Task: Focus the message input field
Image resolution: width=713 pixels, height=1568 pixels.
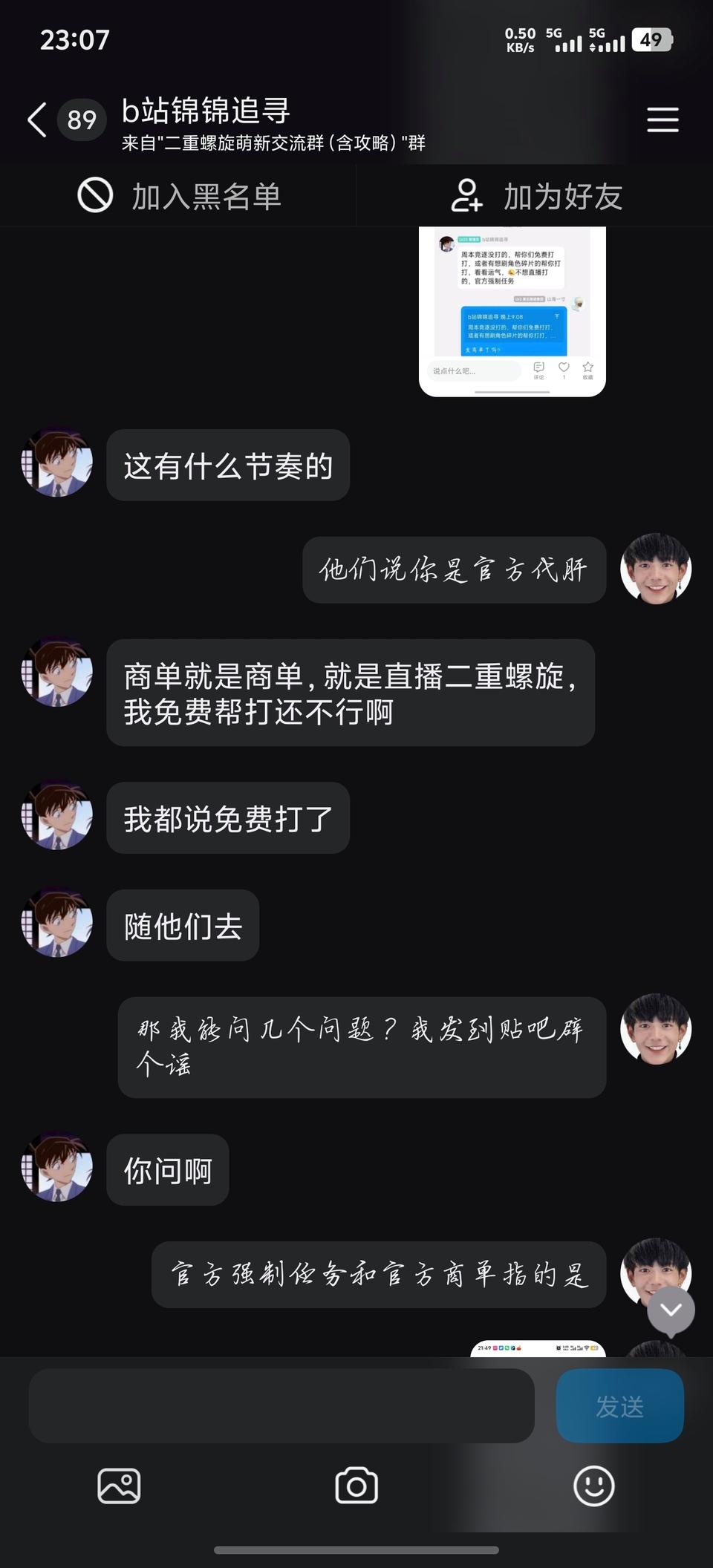Action: coord(281,1406)
